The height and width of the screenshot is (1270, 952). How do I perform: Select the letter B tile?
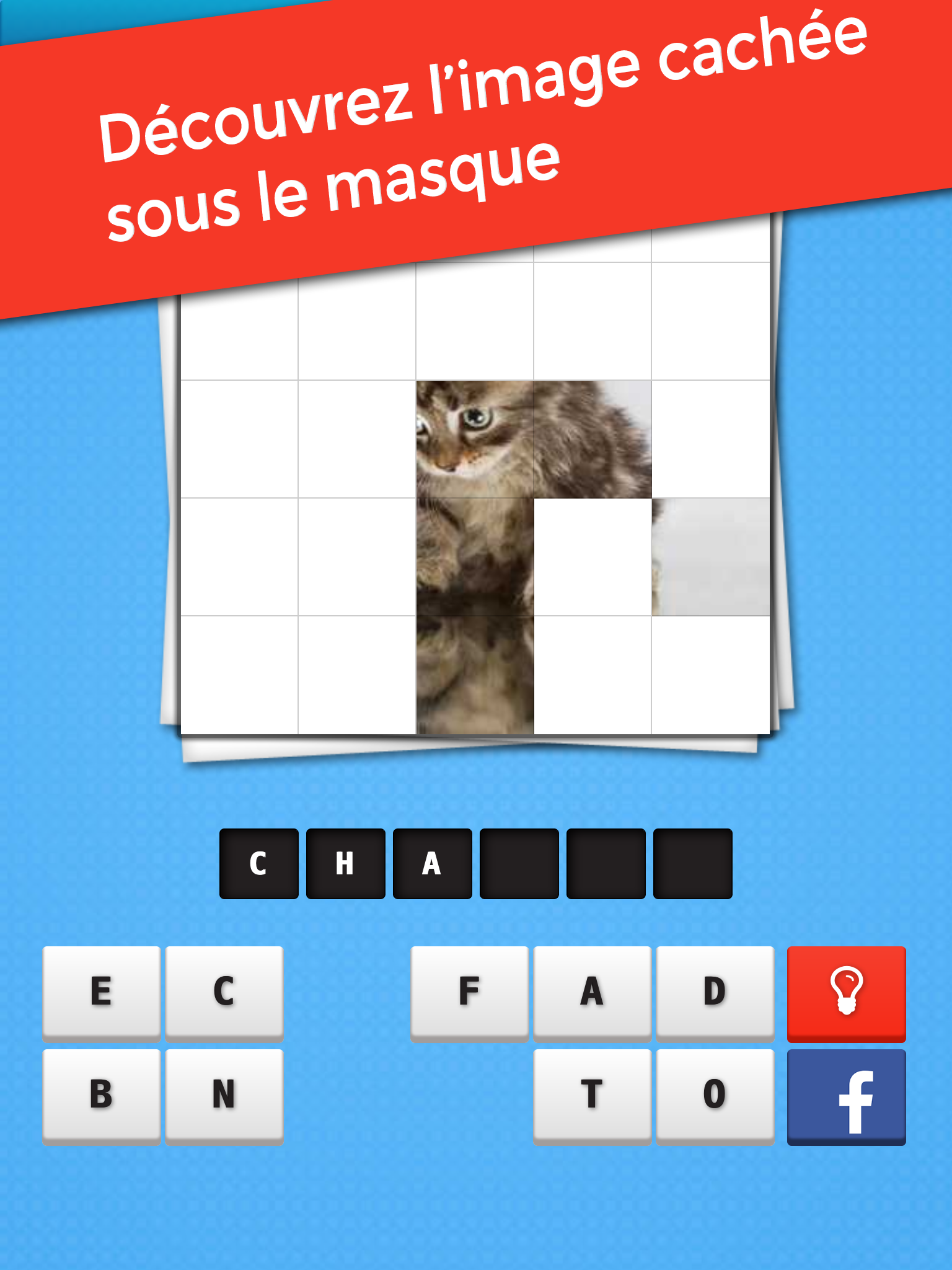tap(101, 1094)
